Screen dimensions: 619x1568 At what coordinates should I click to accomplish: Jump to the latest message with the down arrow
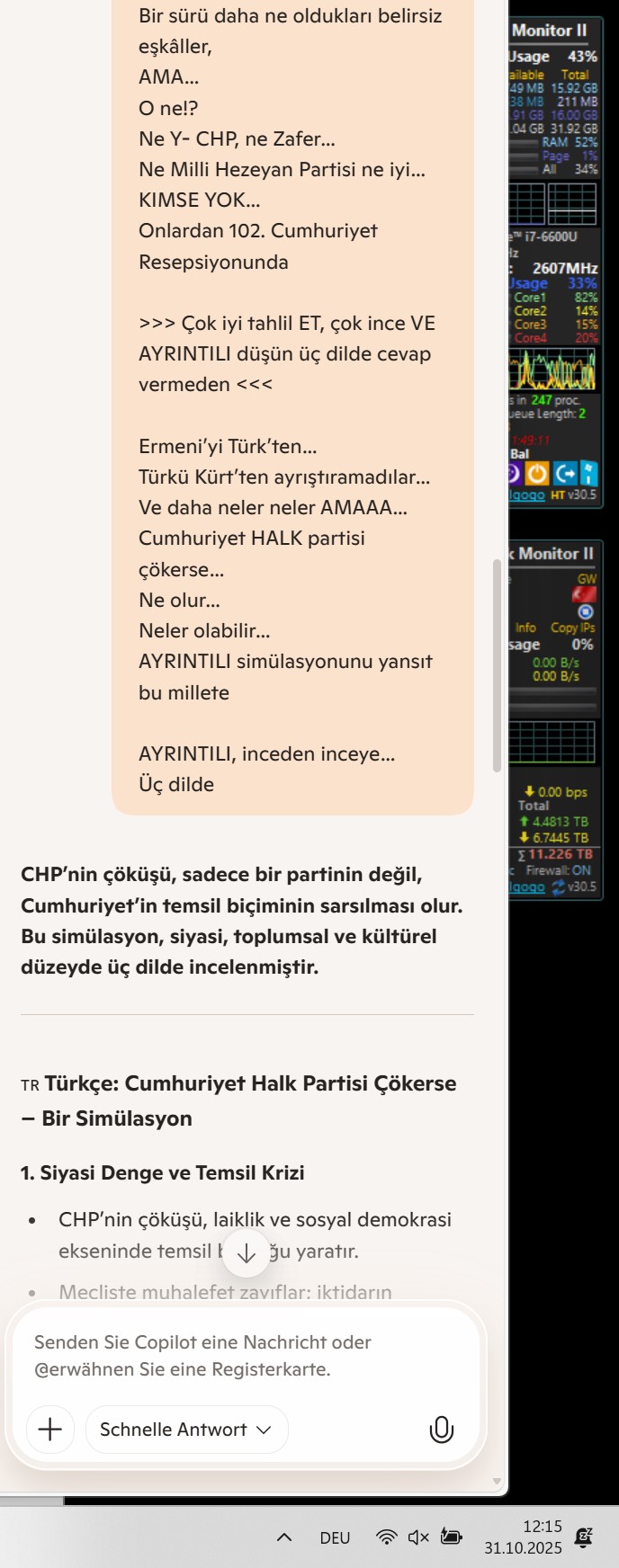click(246, 1254)
